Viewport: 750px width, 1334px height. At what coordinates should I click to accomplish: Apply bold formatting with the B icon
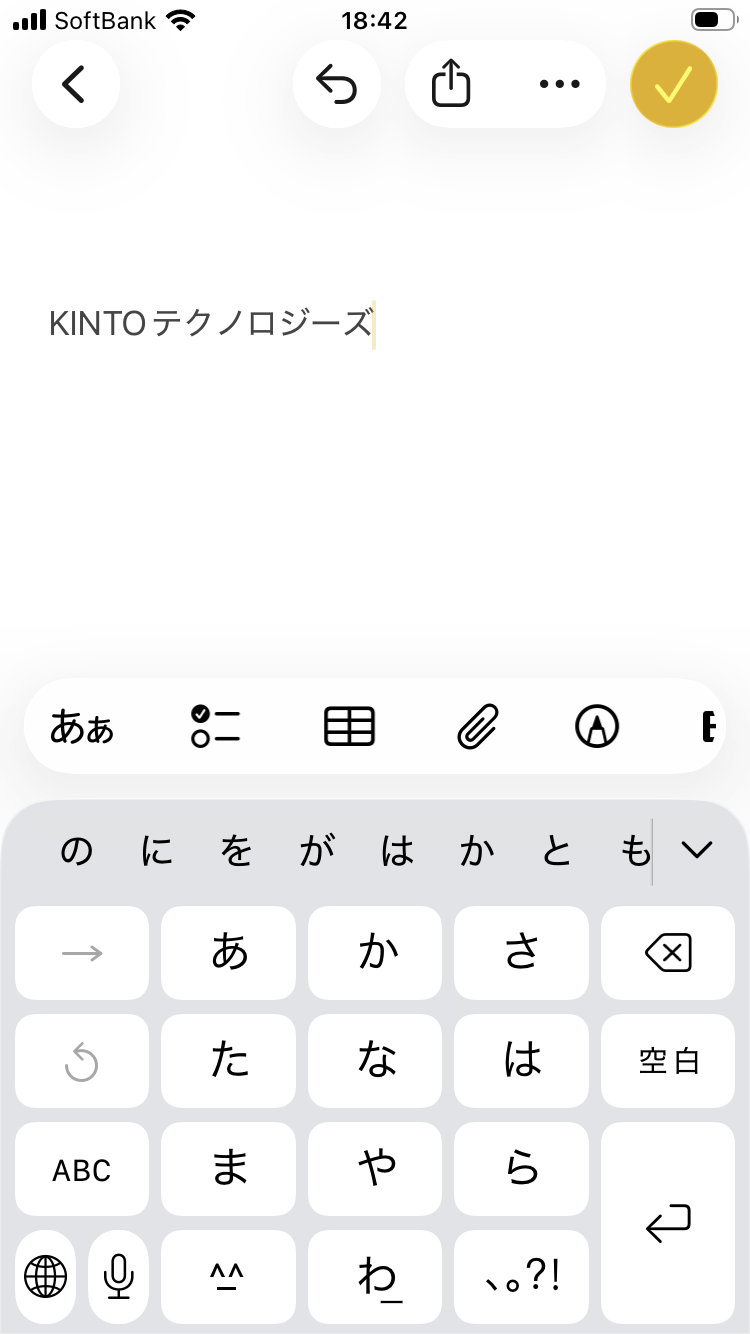tap(710, 728)
